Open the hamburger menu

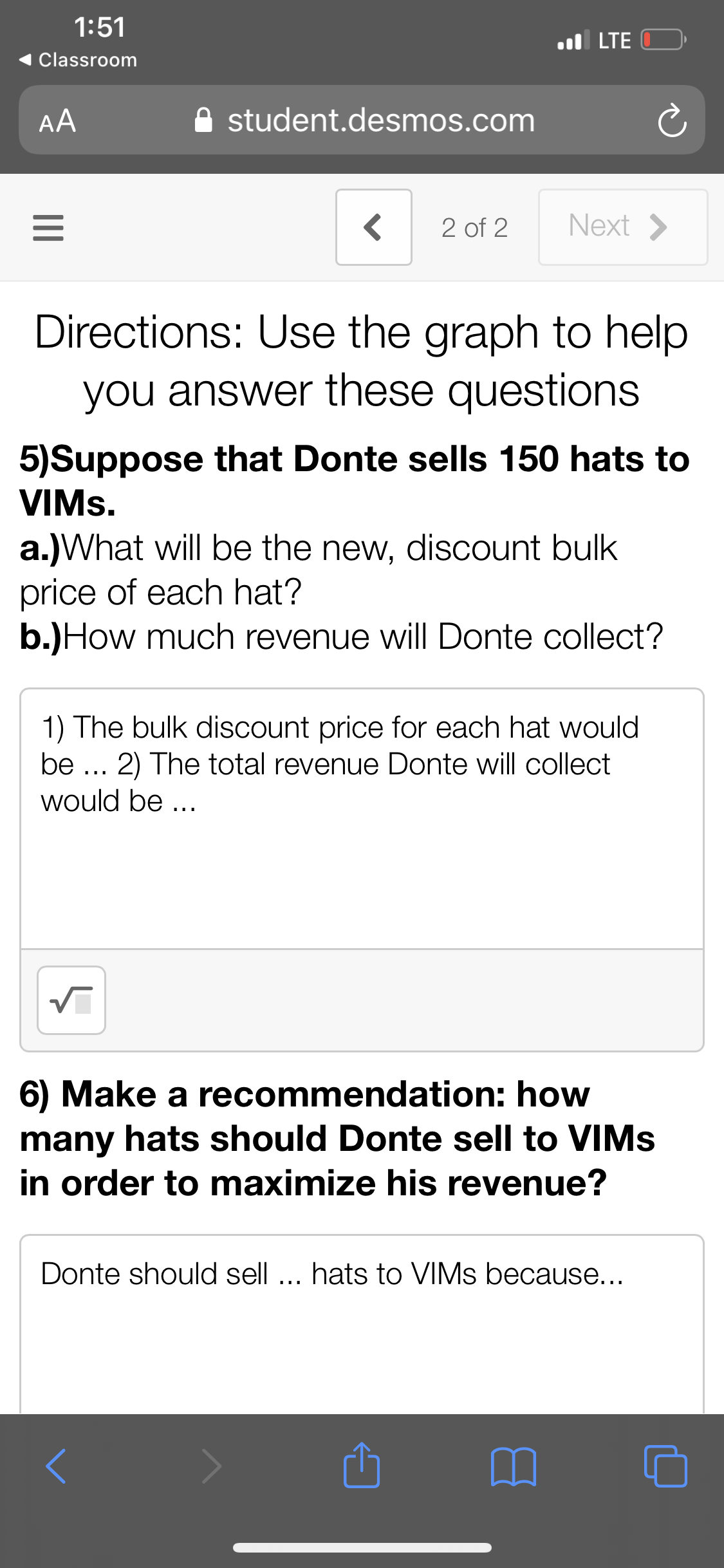(48, 228)
